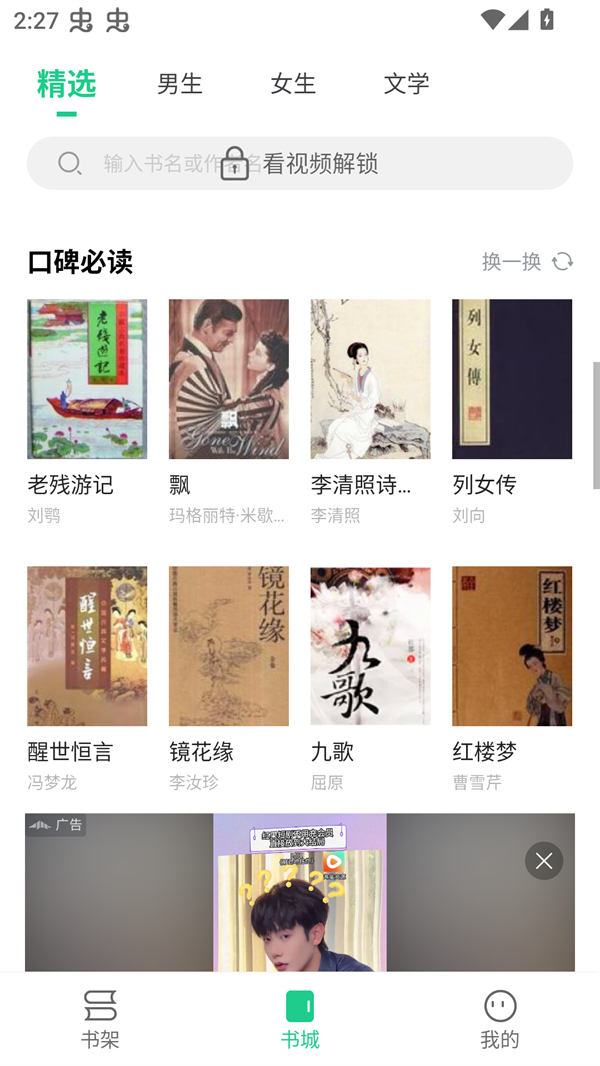Dismiss the advertisement banner

point(544,861)
